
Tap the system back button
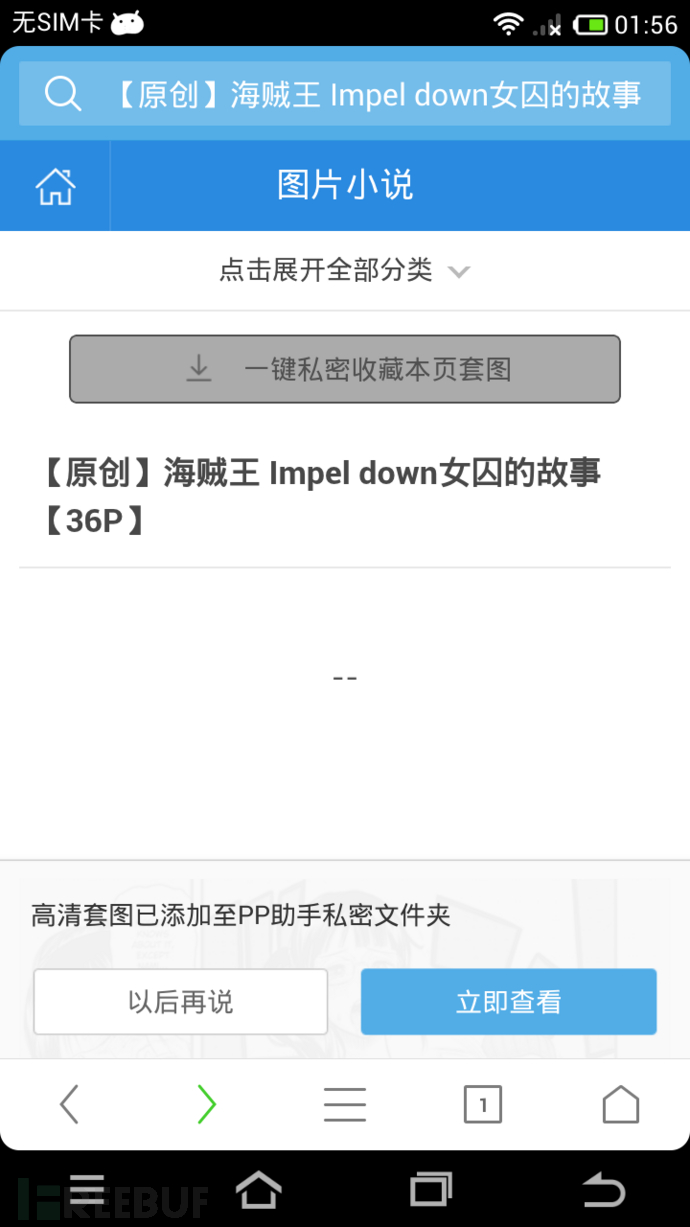[603, 1190]
